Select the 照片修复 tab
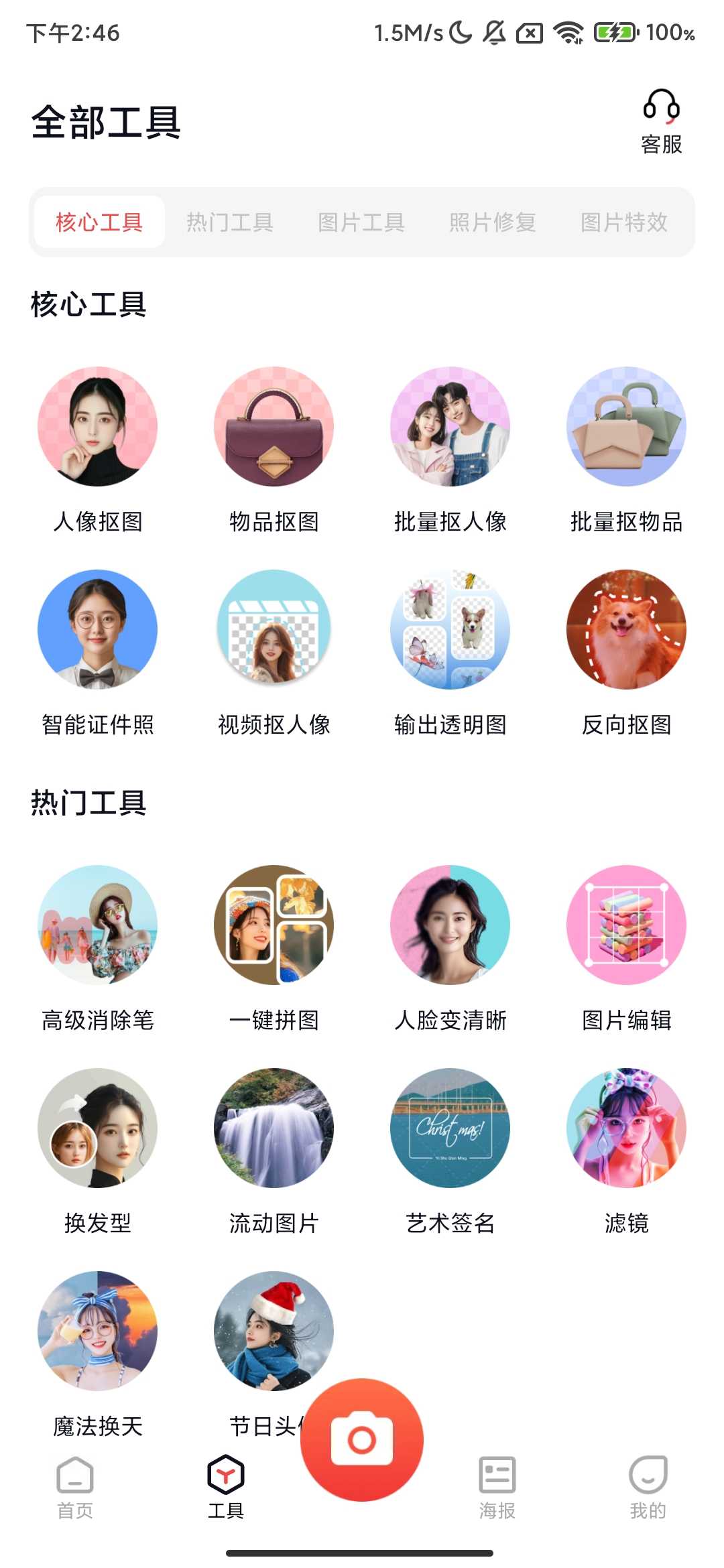This screenshot has width=724, height=1568. (493, 222)
